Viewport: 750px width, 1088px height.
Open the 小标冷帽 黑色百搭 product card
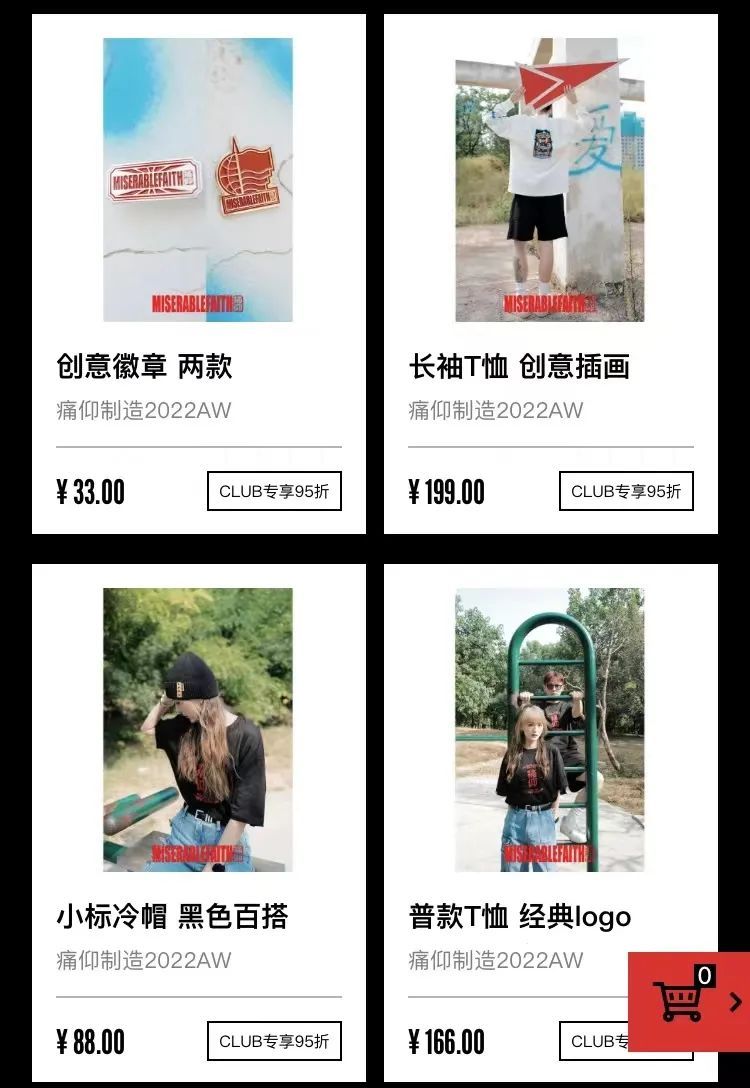coord(198,822)
